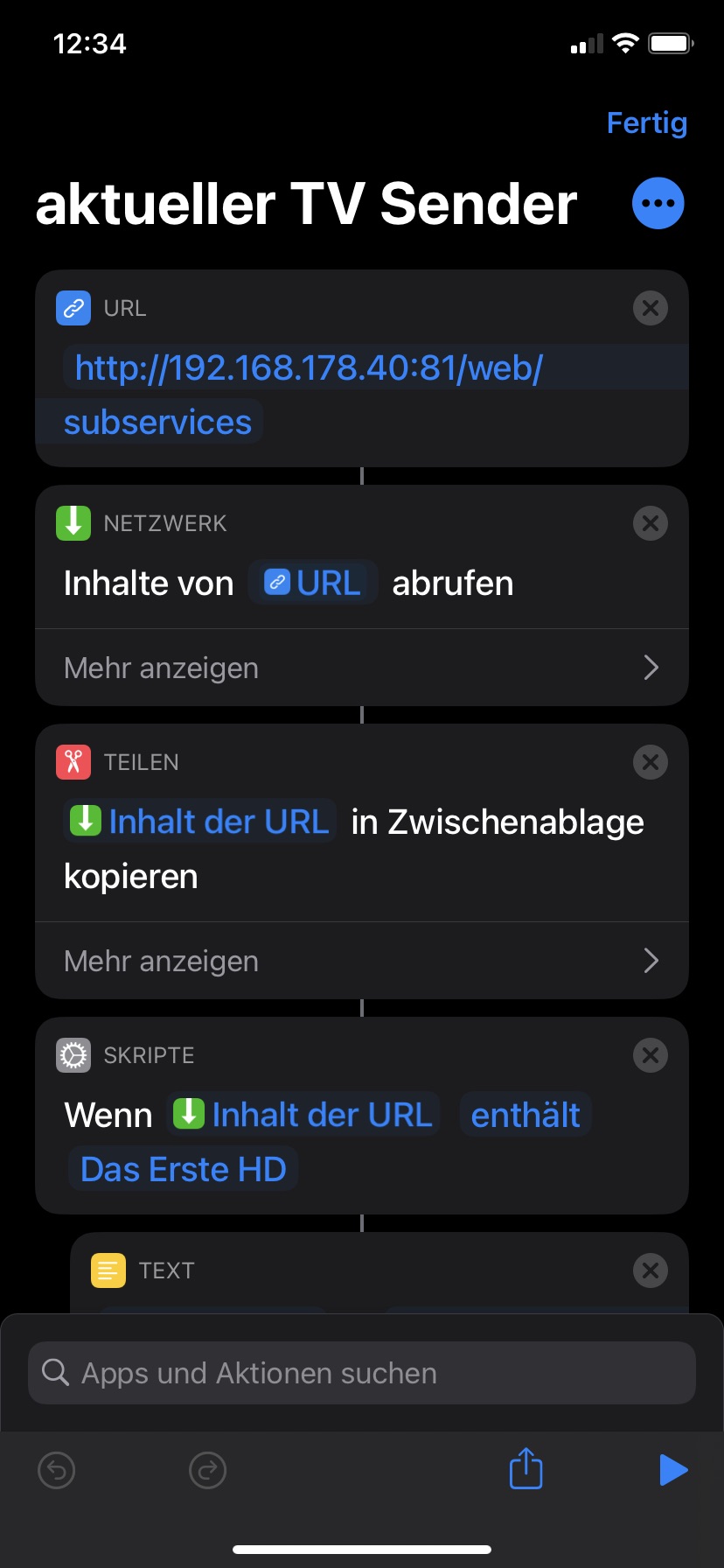Edit the http://192.168.178.40:81 URL field

(x=309, y=368)
